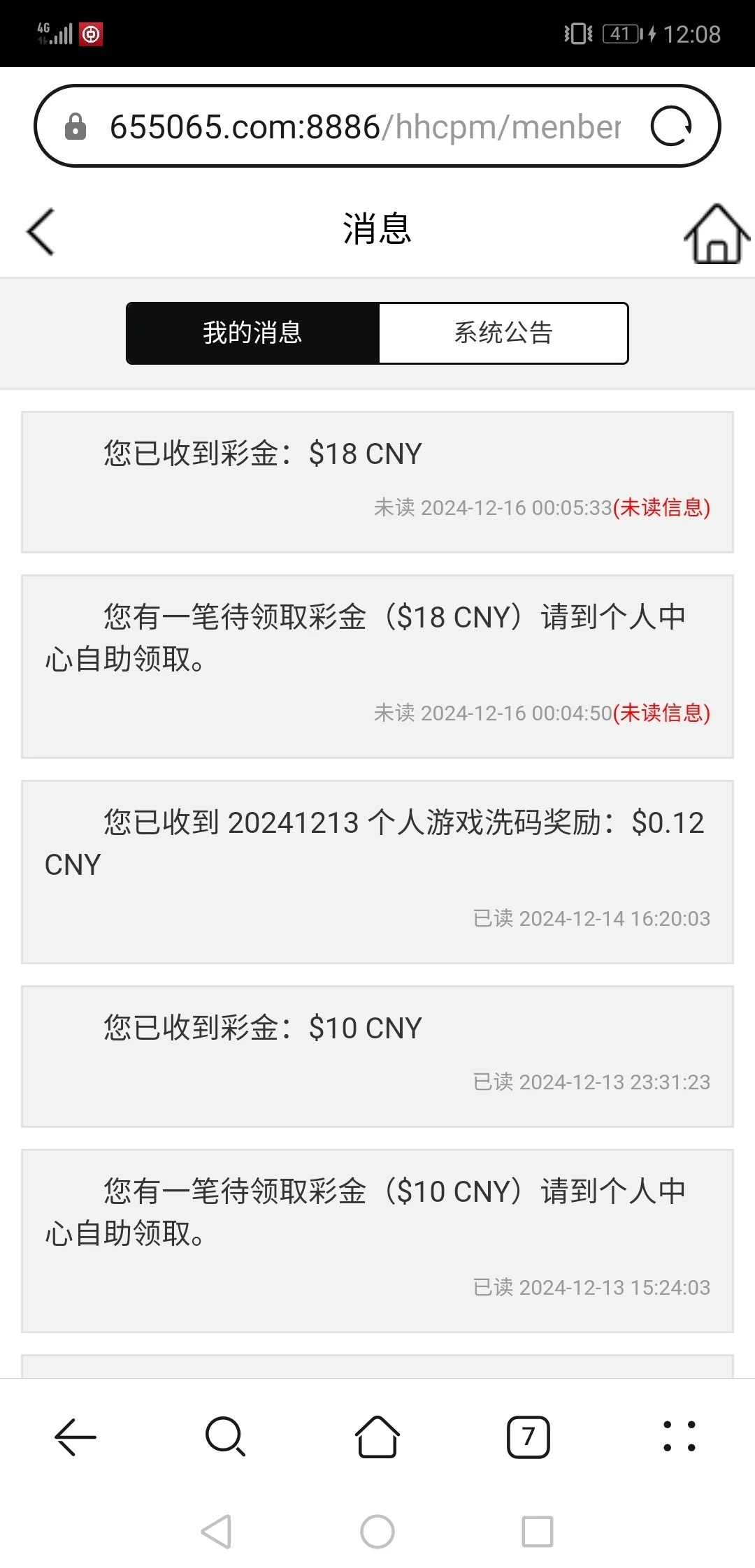Viewport: 755px width, 1568px height.
Task: Select the 我的消息 tab
Action: [x=252, y=333]
